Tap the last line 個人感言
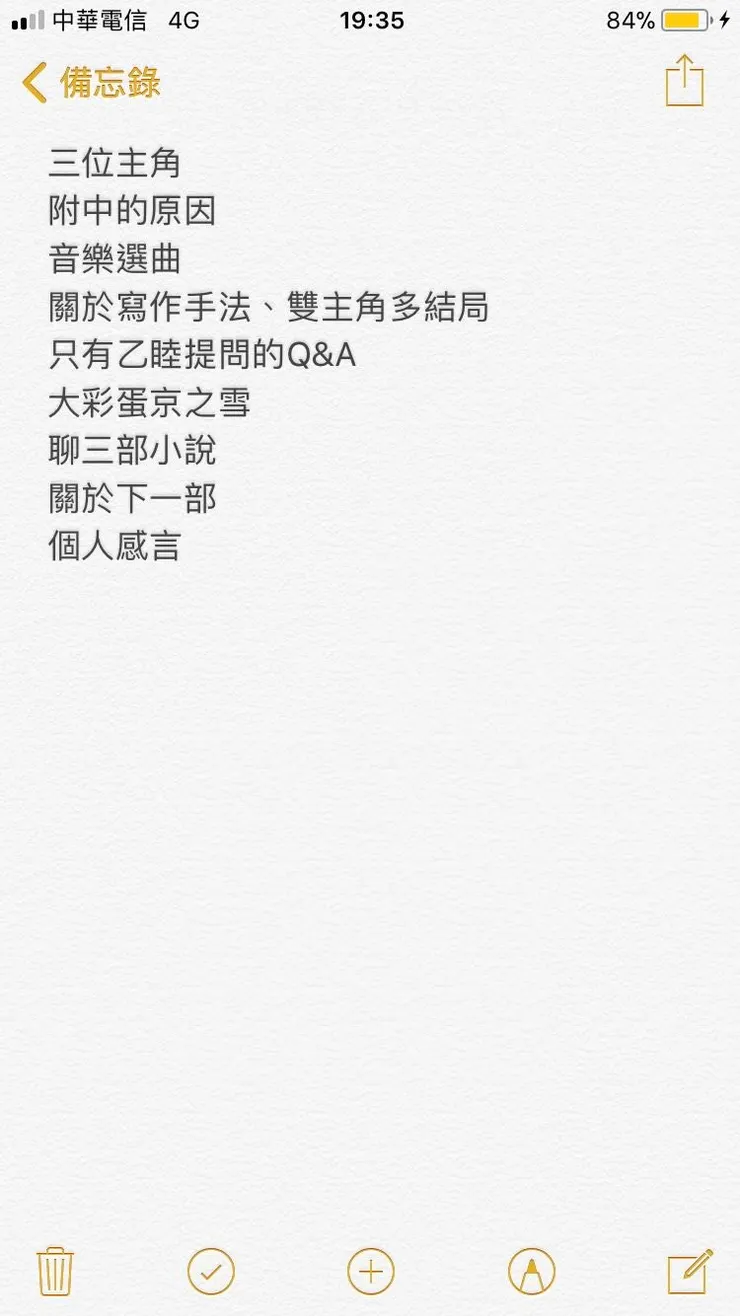 click(x=113, y=547)
